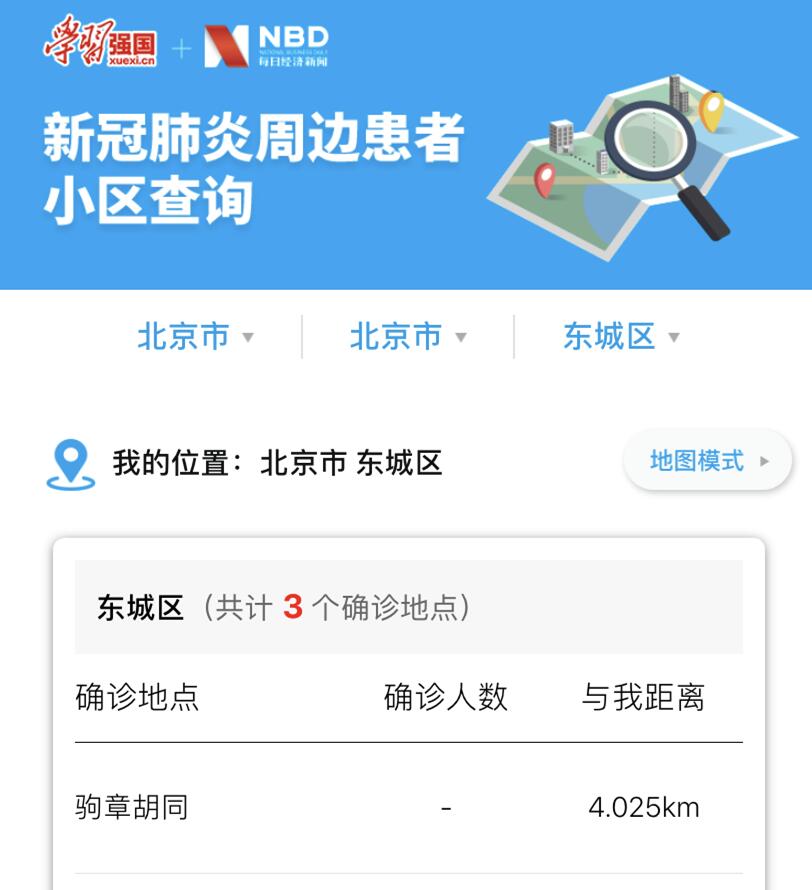Expand the city-level 北京市 dropdown
812x890 pixels.
pyautogui.click(x=408, y=337)
